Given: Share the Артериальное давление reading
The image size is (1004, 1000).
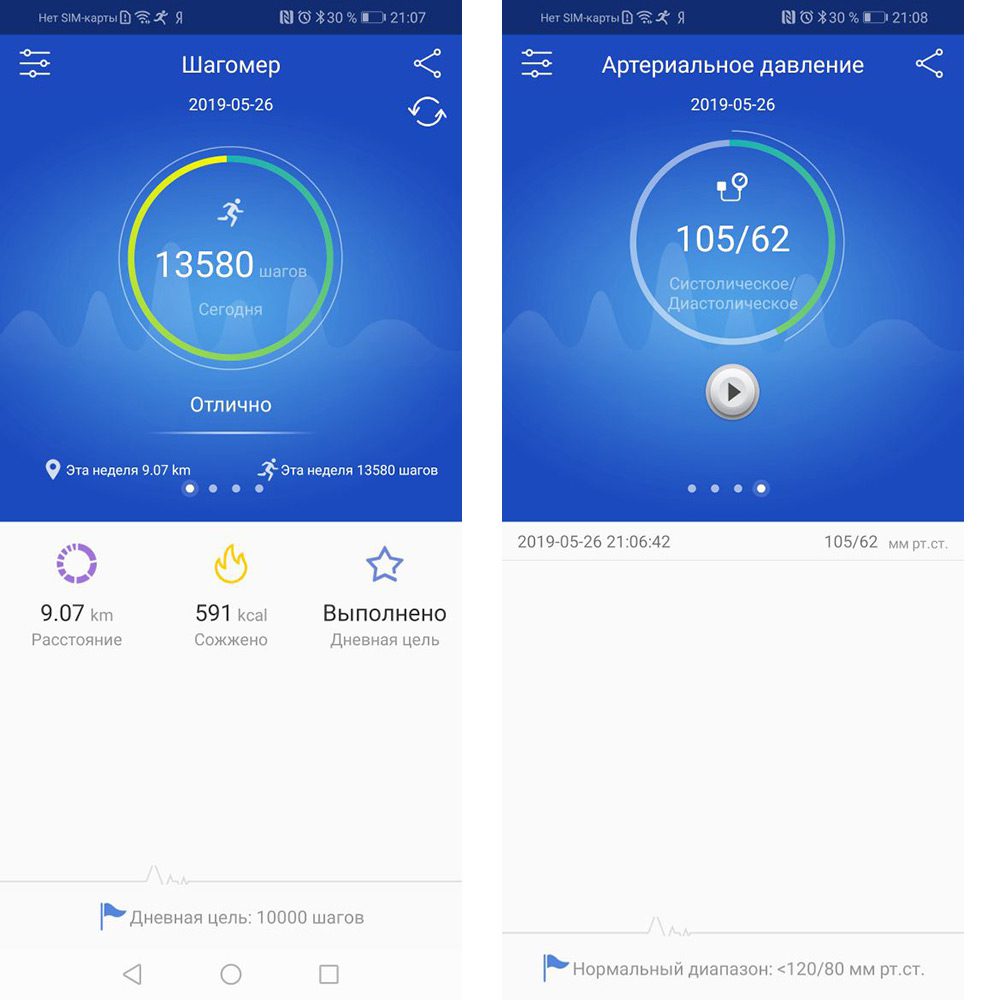Looking at the screenshot, I should 929,64.
